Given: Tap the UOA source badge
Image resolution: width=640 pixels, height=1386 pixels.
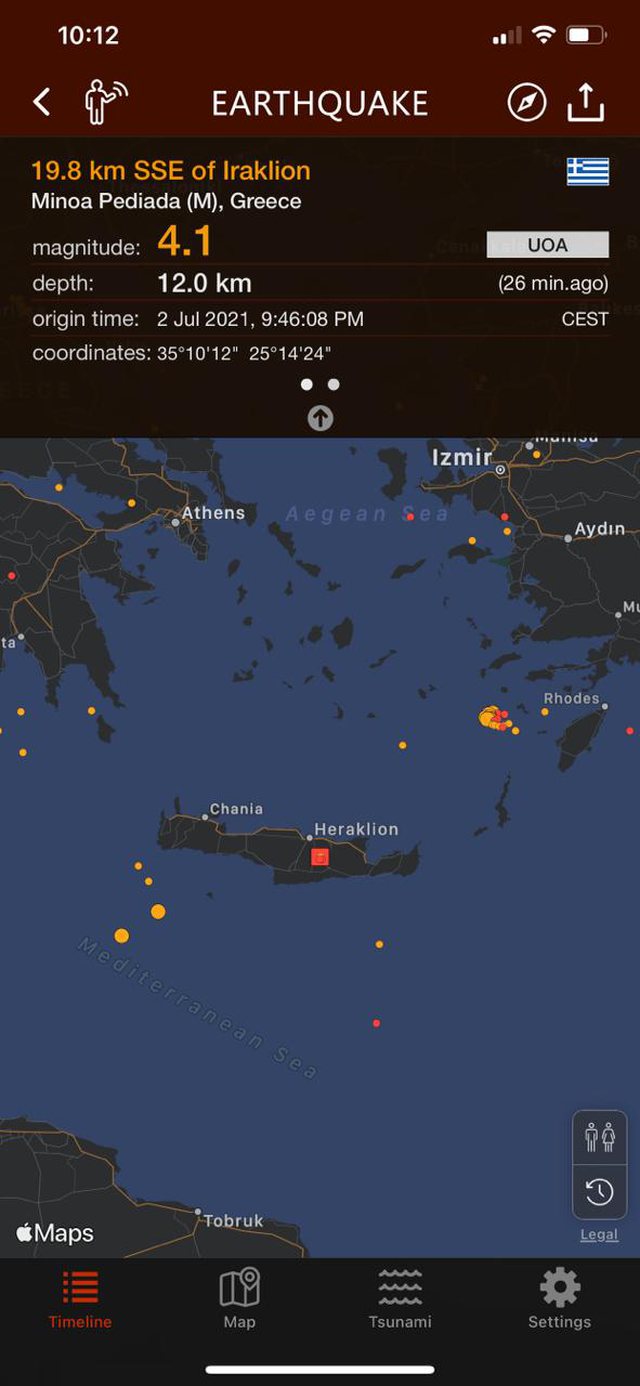Looking at the screenshot, I should (x=547, y=245).
